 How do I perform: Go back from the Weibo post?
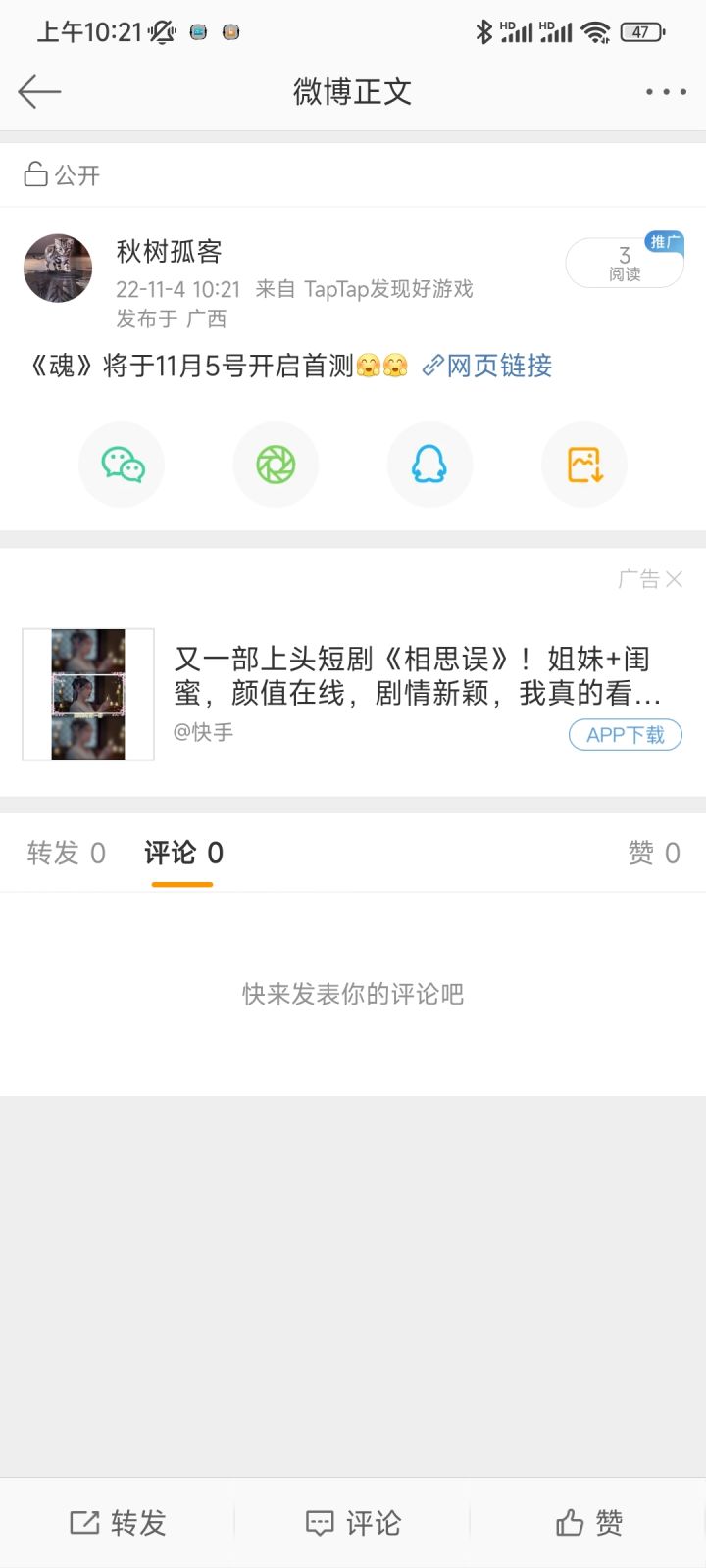tap(39, 92)
